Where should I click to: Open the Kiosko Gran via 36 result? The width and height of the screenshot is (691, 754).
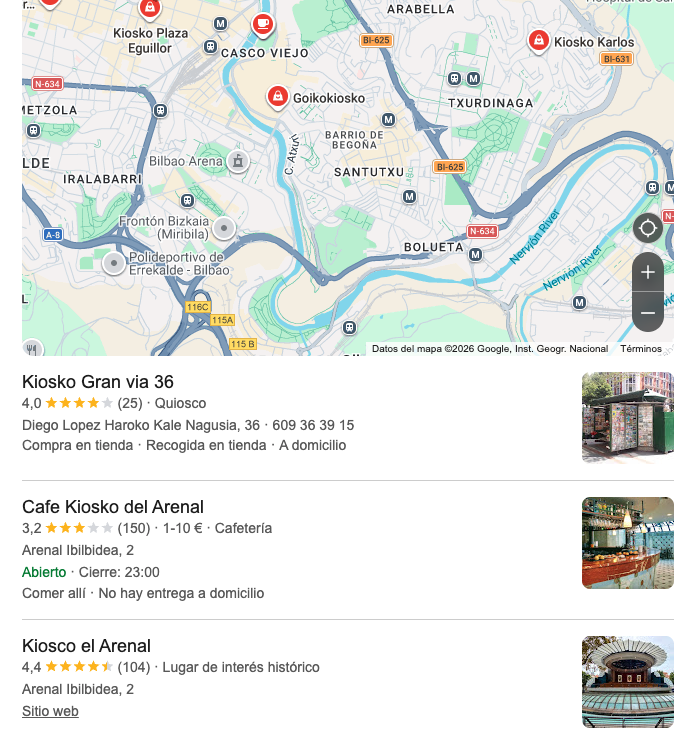(x=98, y=382)
